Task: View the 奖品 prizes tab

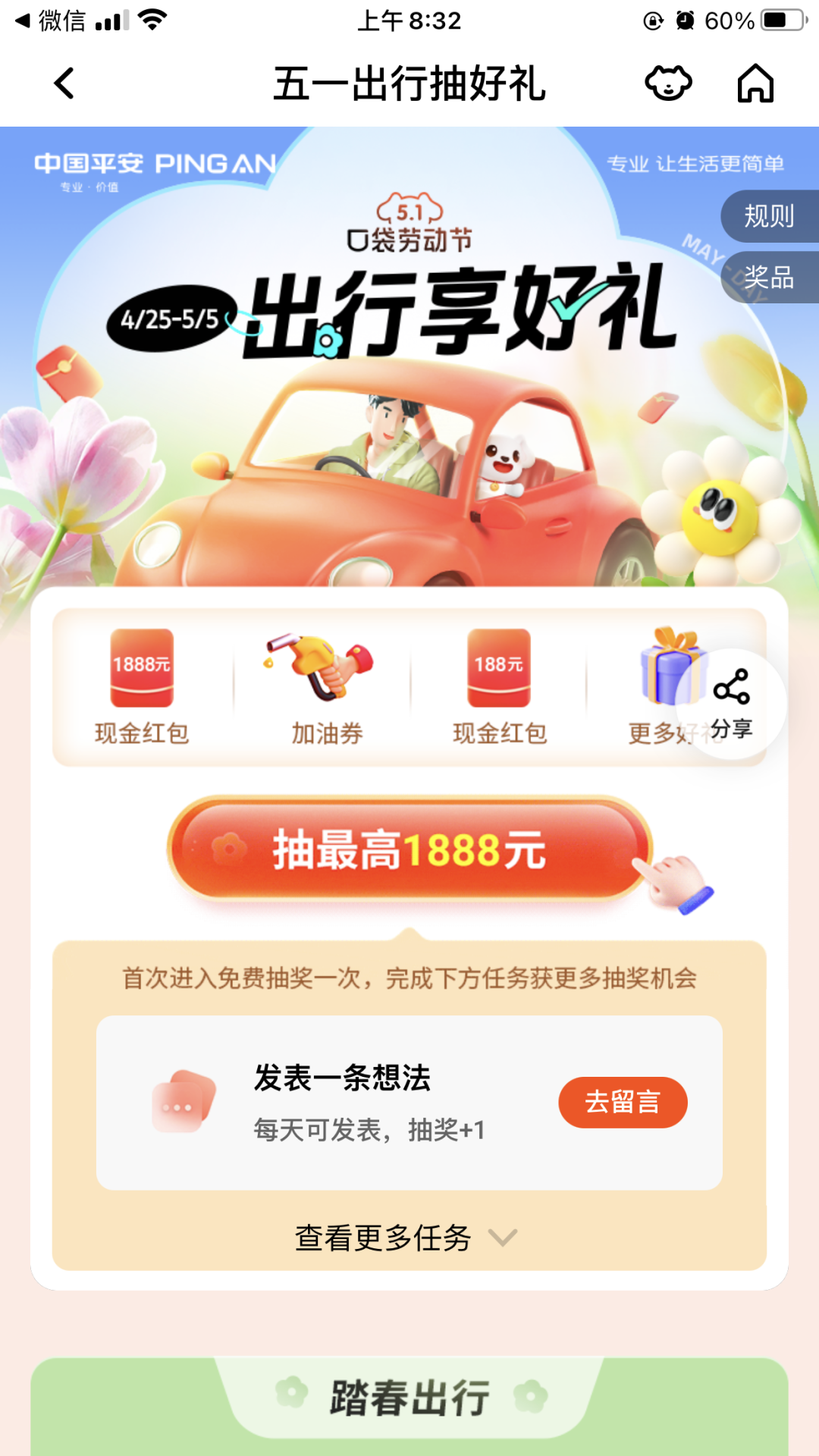Action: (x=769, y=278)
